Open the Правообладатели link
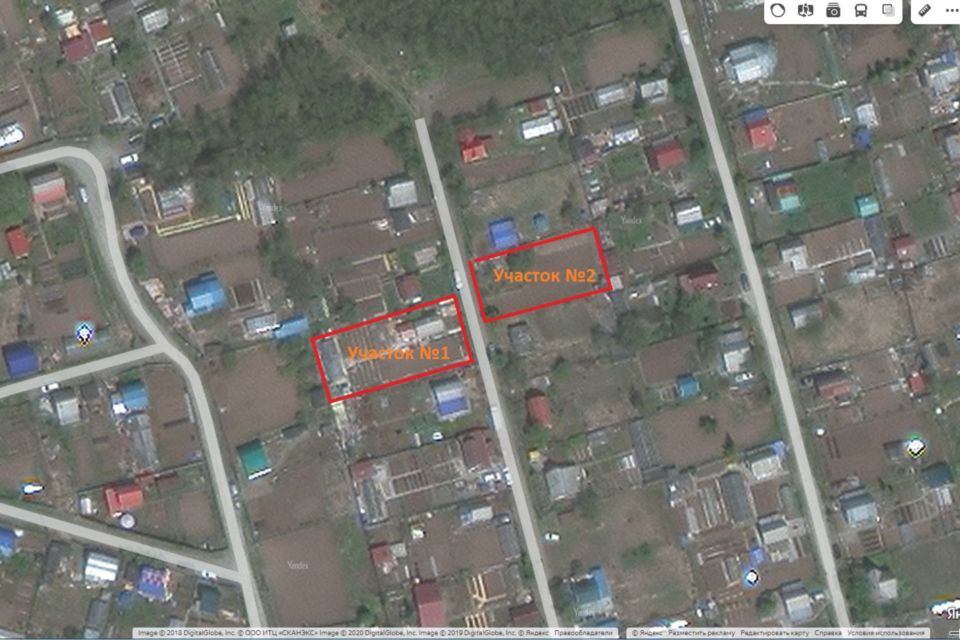Viewport: 960px width, 640px height. pos(584,633)
